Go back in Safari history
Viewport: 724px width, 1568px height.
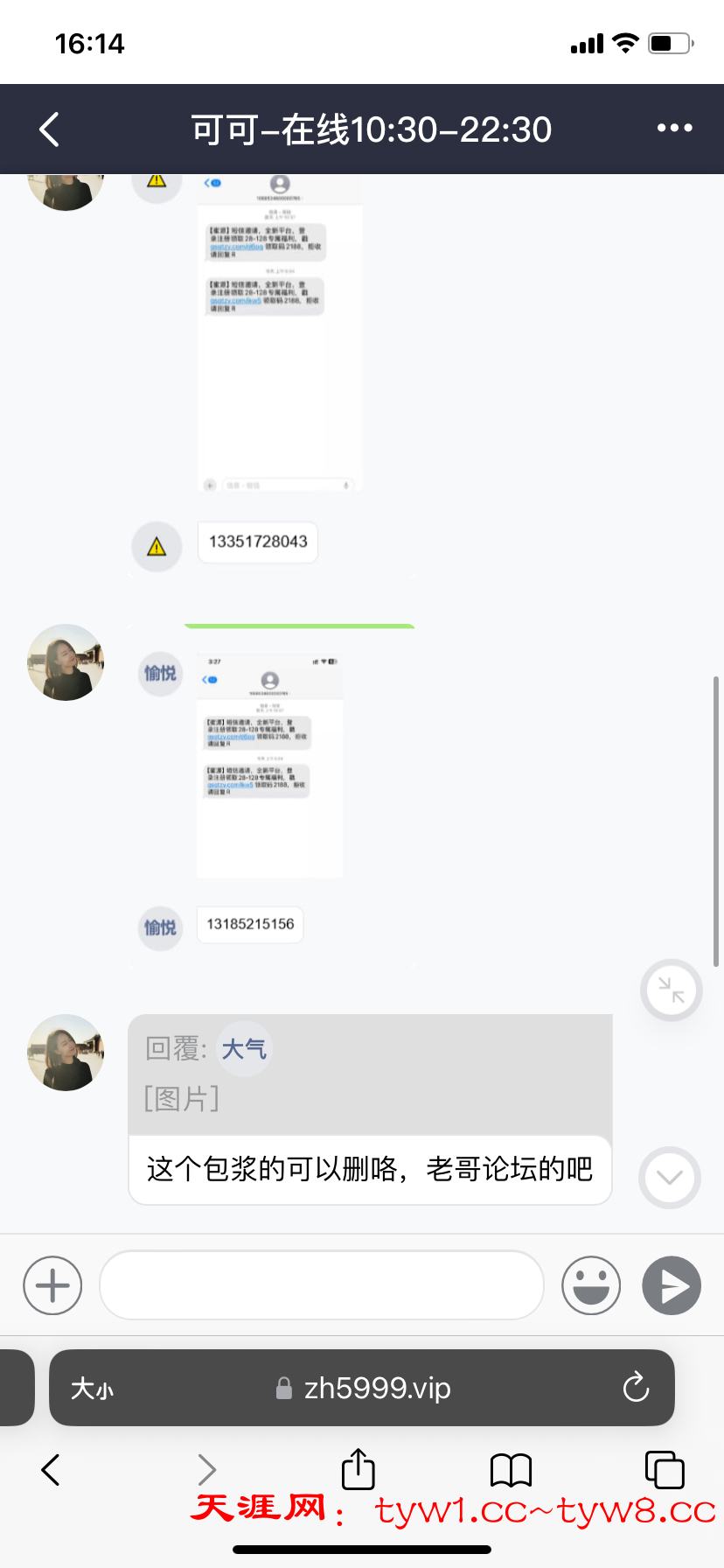[51, 1469]
